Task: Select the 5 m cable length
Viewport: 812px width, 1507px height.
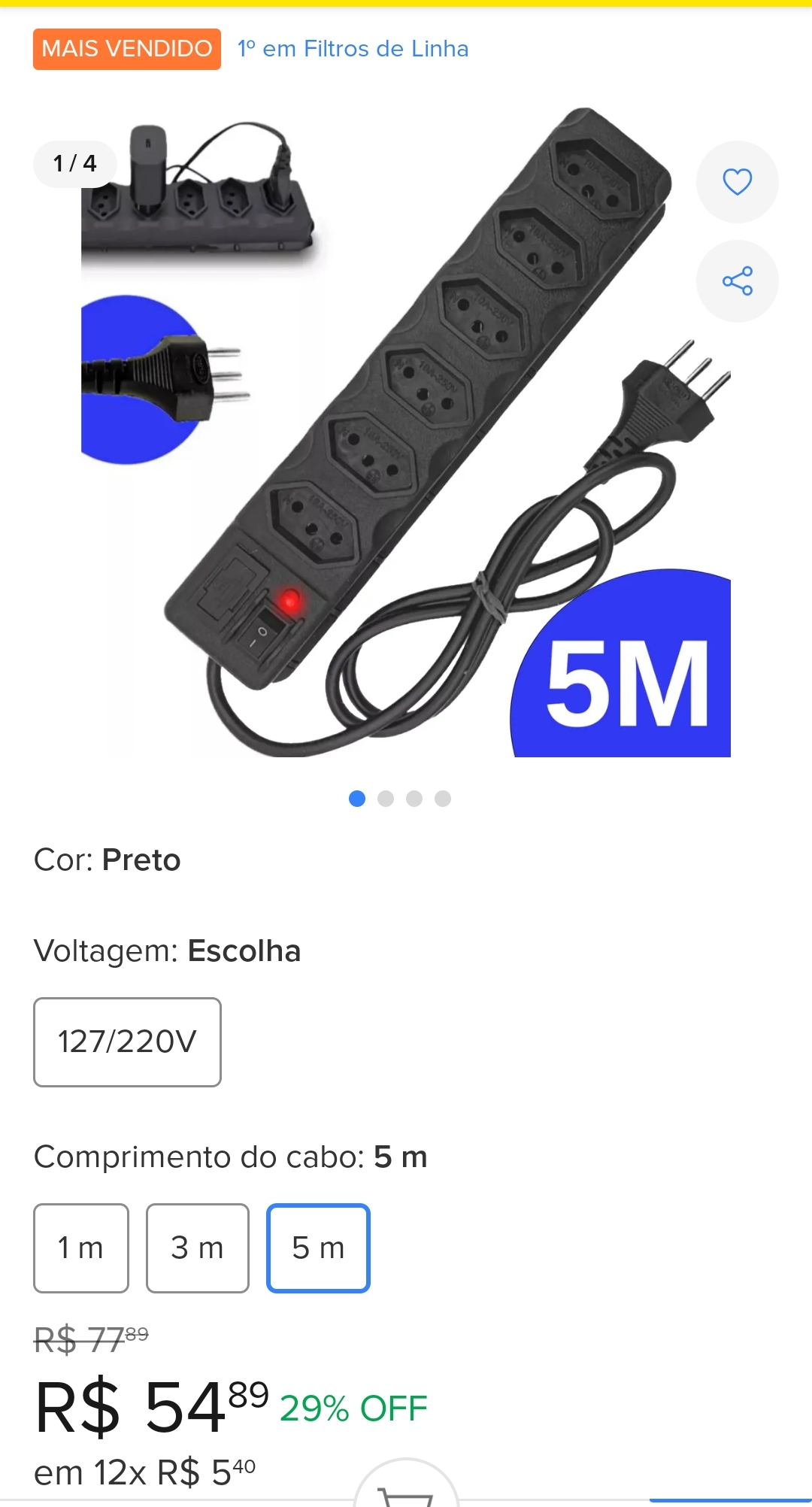Action: coord(318,1248)
